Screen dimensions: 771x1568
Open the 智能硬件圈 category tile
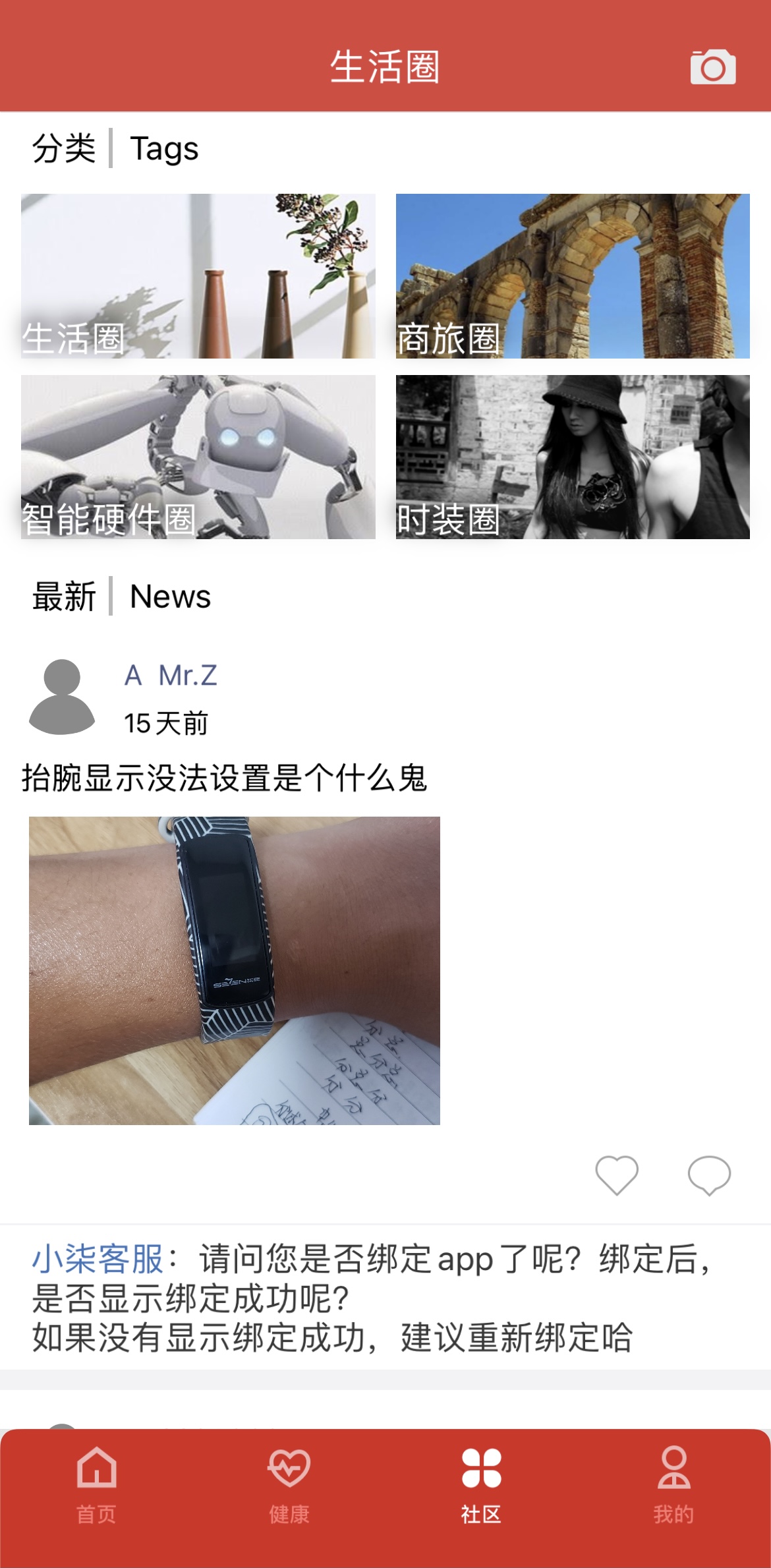point(198,457)
